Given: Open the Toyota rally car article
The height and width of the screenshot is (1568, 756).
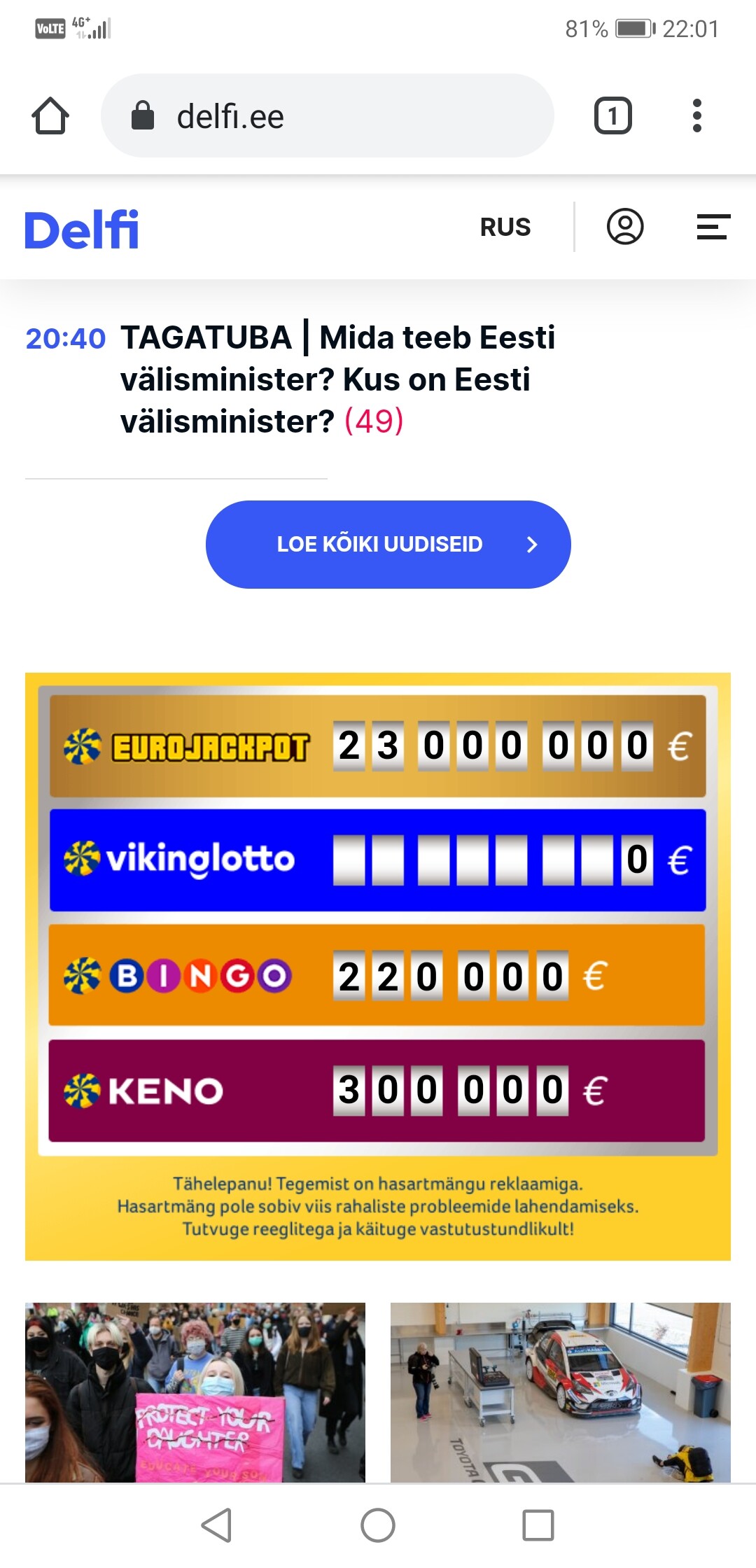Looking at the screenshot, I should (560, 1392).
